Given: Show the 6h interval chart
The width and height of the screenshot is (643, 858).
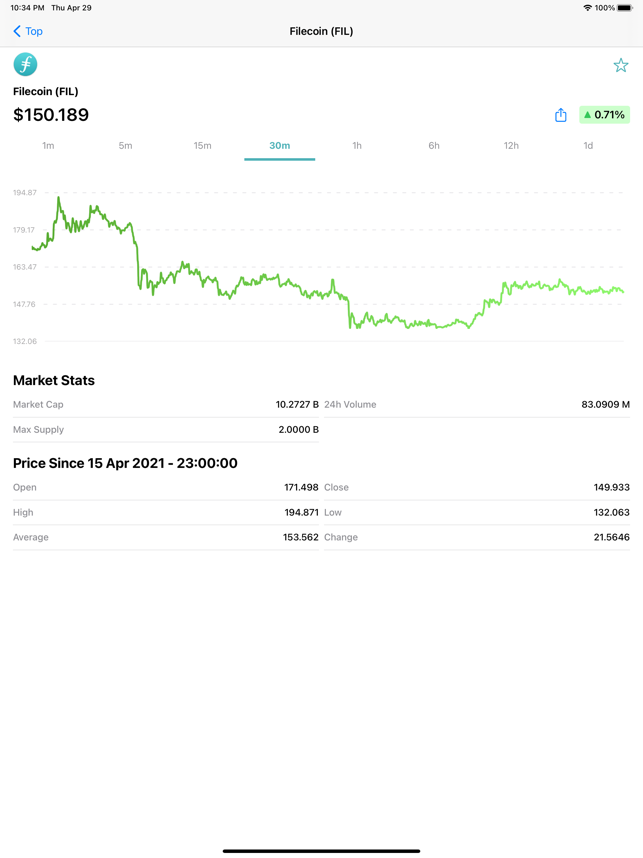Looking at the screenshot, I should click(x=434, y=146).
